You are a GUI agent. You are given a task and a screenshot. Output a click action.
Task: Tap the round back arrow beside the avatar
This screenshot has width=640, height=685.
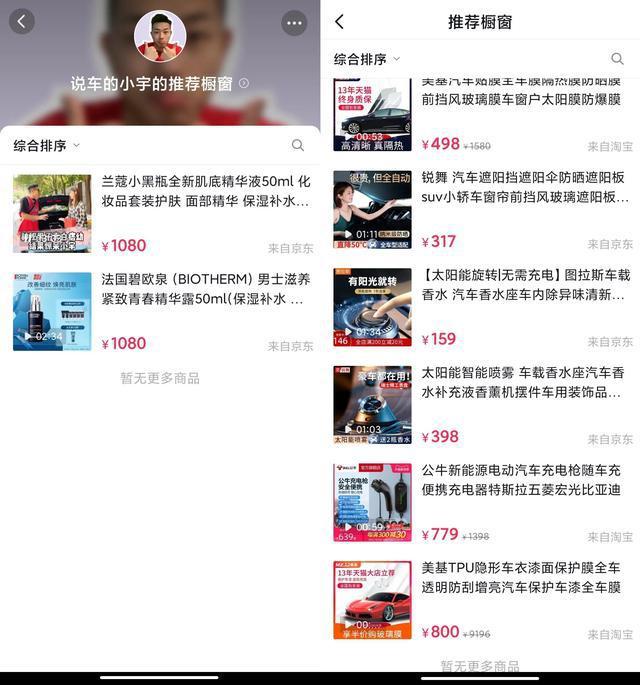tap(21, 22)
